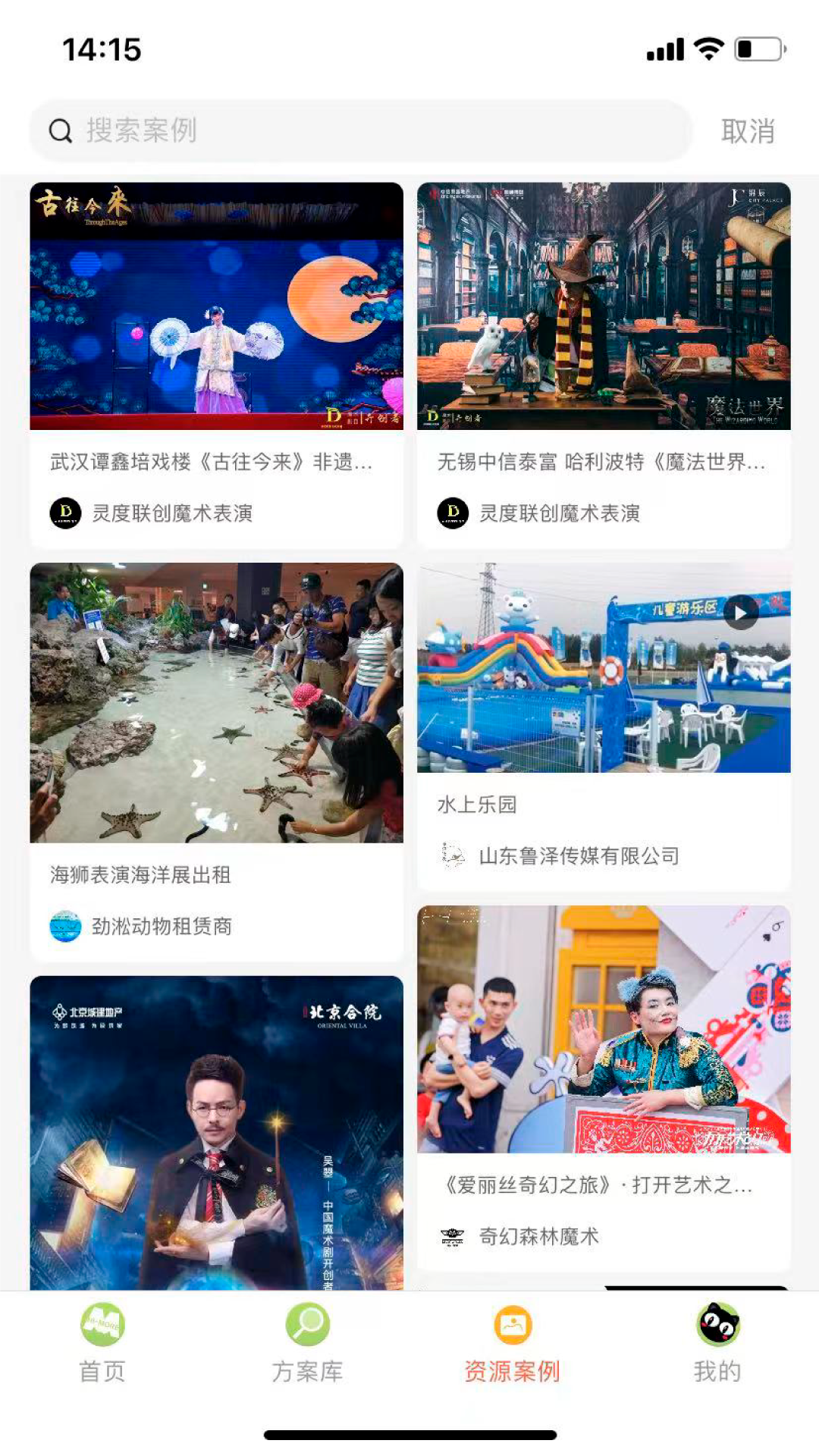Go to the 方案库 tab

(x=307, y=1342)
